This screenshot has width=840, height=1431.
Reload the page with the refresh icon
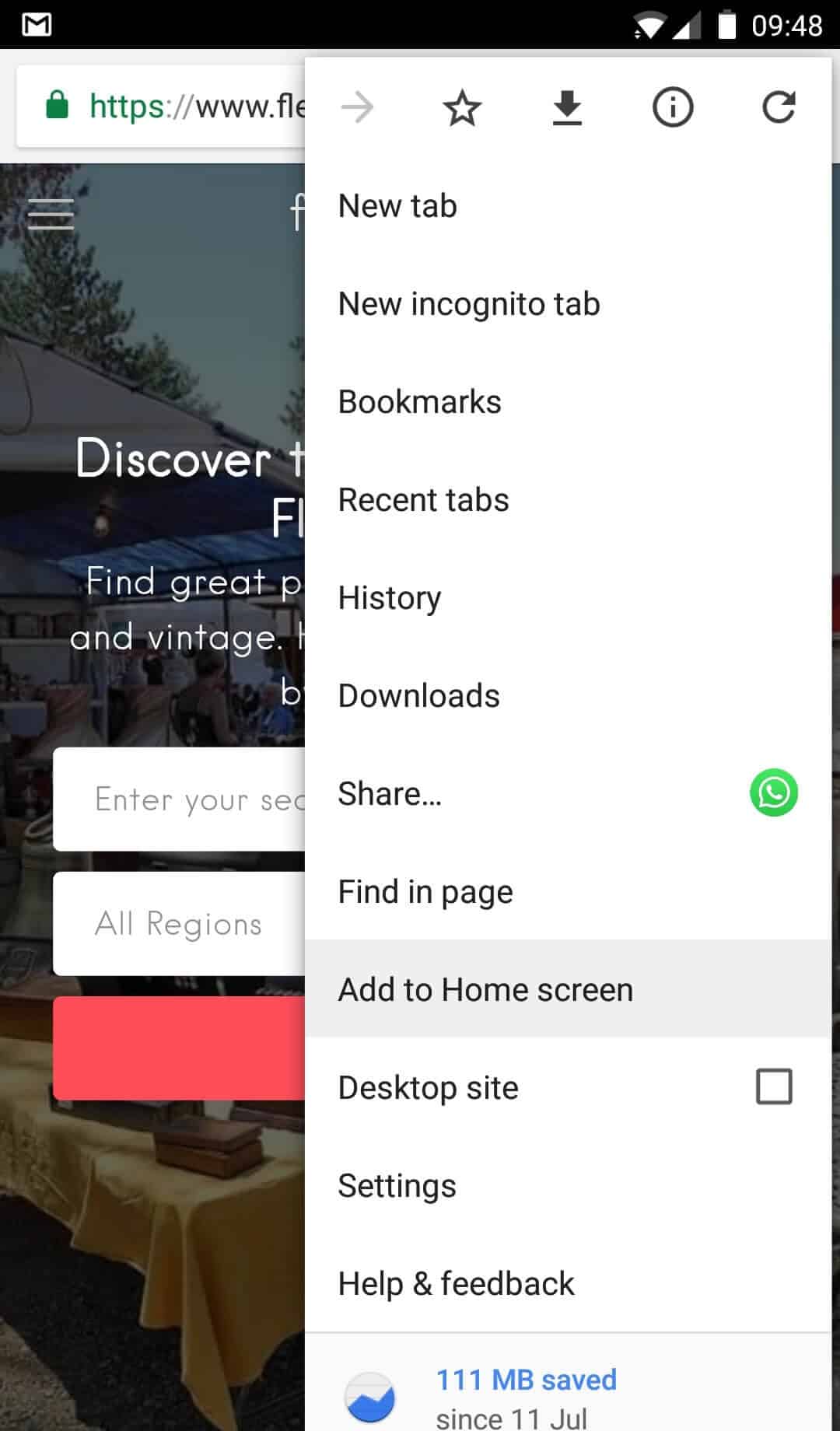(778, 107)
